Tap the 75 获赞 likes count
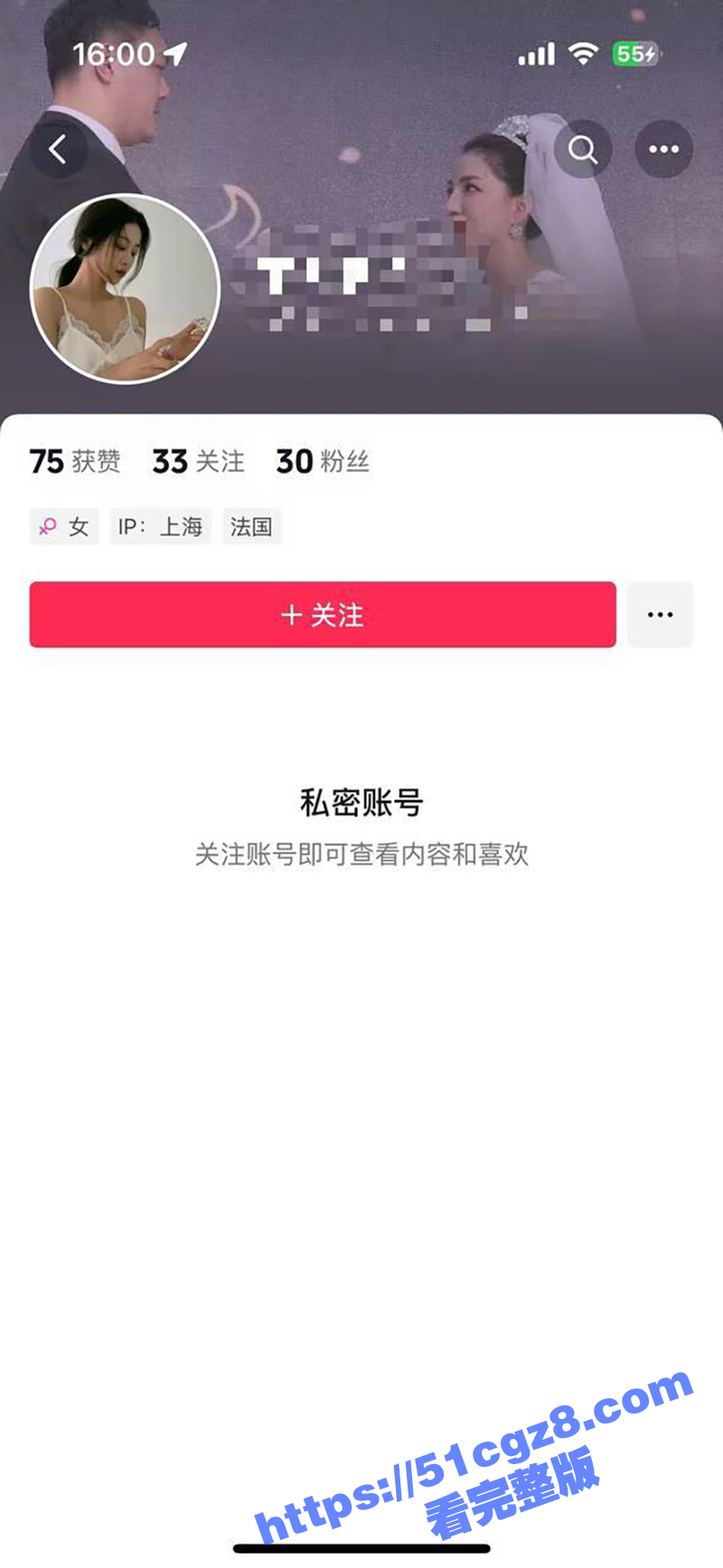Screen dimensions: 723x1568 click(x=76, y=461)
